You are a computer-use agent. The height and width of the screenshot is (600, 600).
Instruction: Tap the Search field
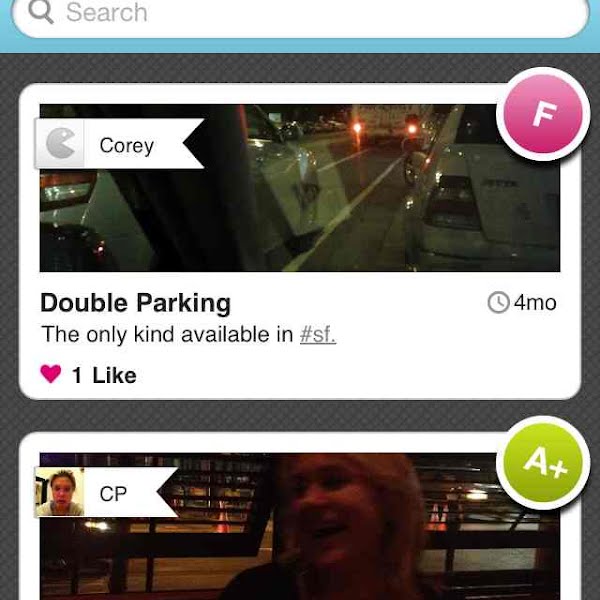pos(300,15)
